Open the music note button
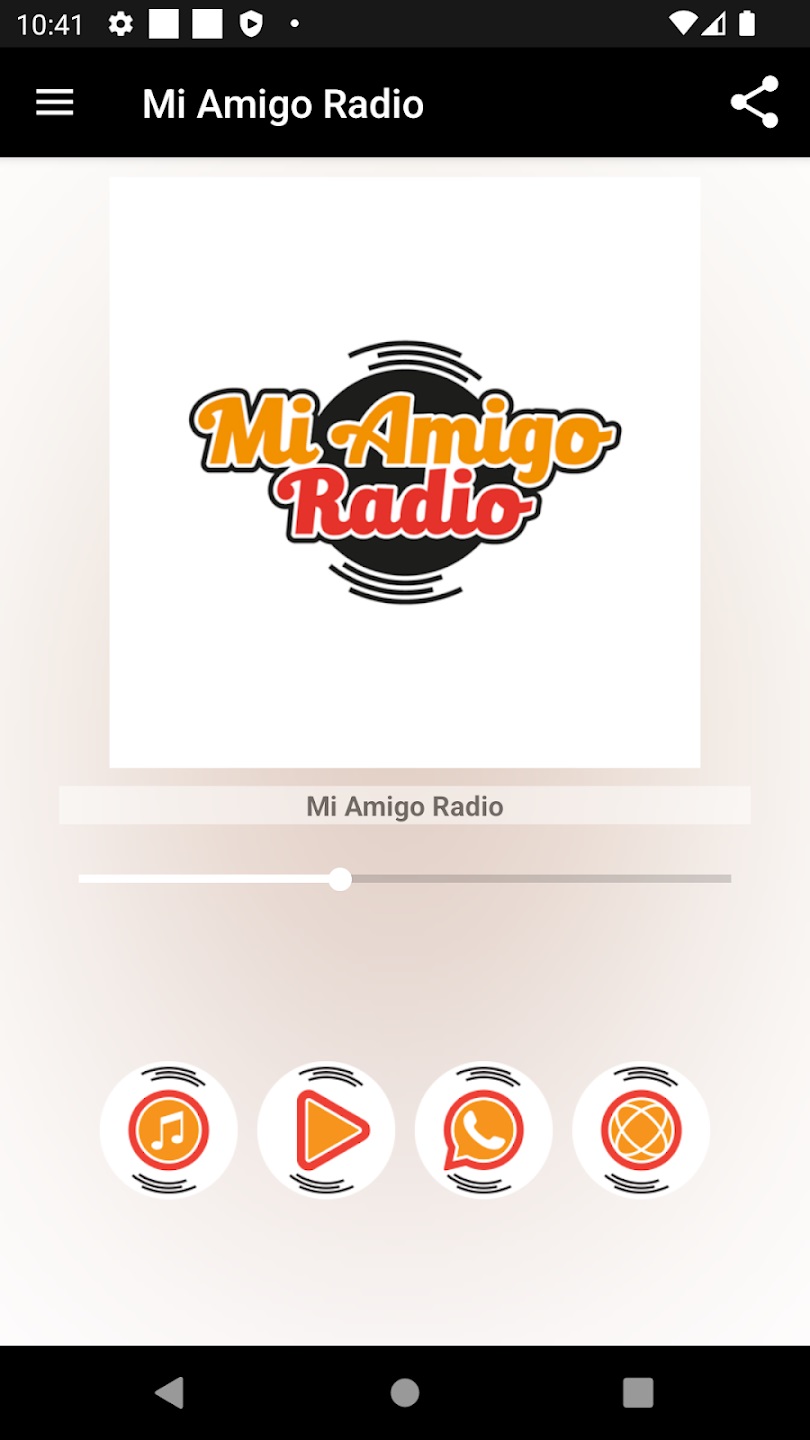The width and height of the screenshot is (810, 1440). (x=169, y=1130)
